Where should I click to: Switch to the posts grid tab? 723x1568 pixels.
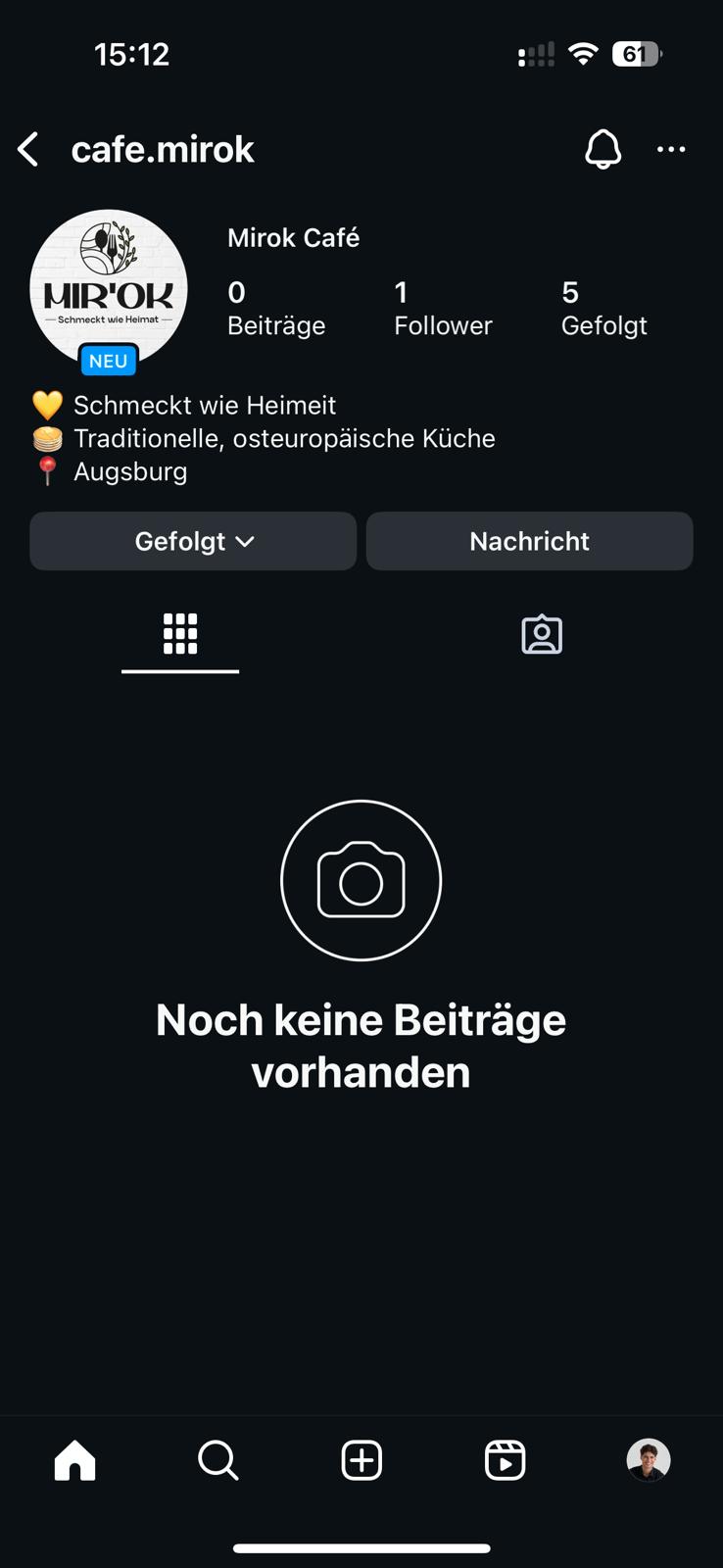180,634
